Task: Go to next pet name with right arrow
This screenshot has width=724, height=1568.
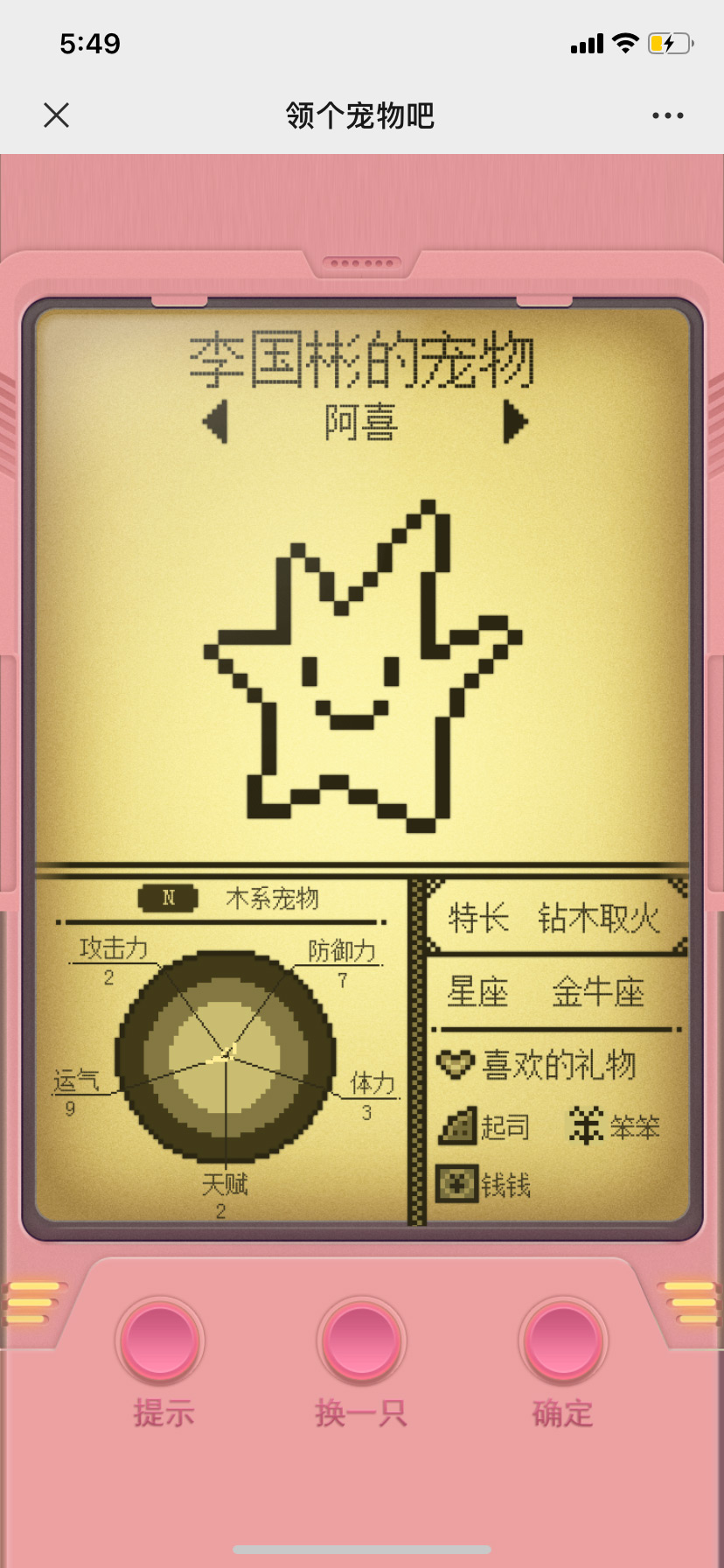Action: [515, 422]
